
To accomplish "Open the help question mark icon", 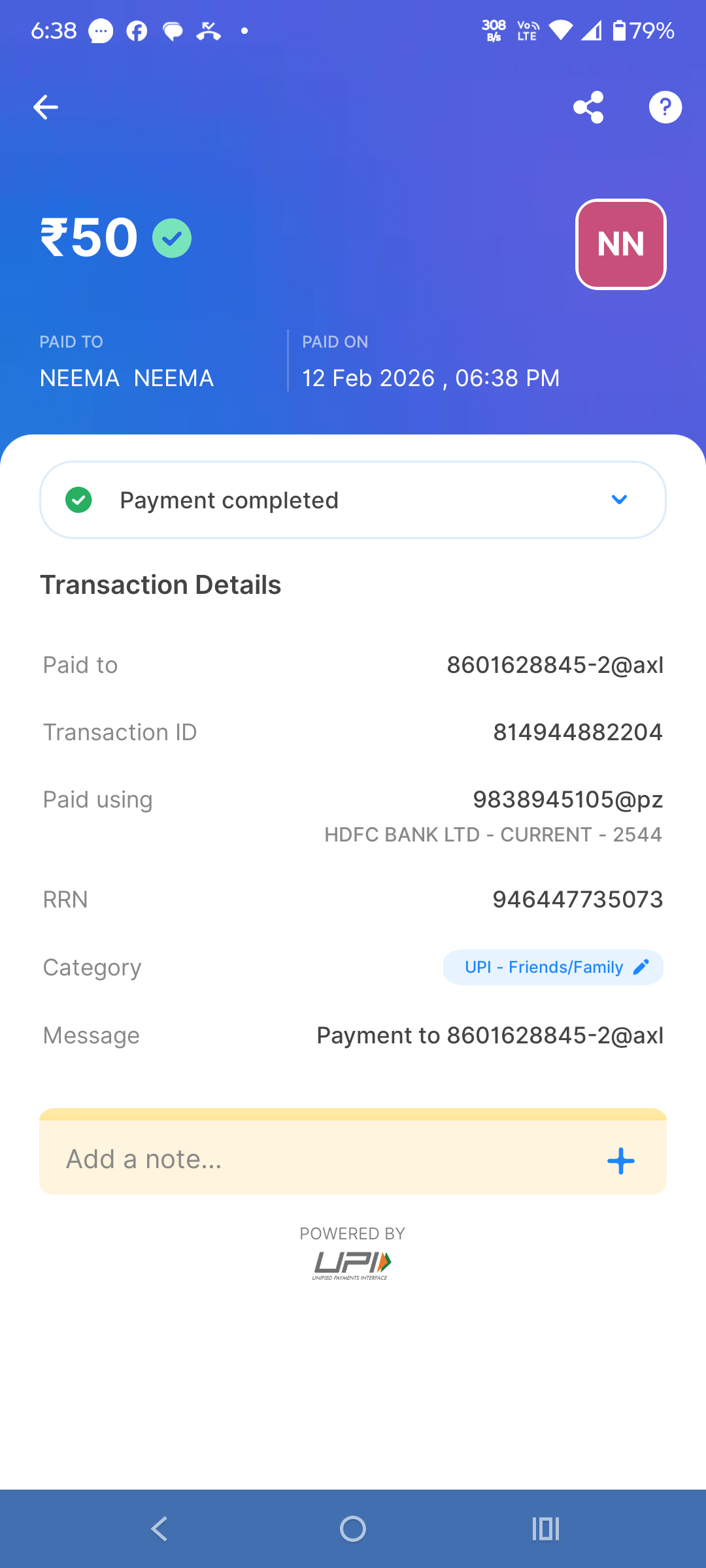I will (665, 107).
